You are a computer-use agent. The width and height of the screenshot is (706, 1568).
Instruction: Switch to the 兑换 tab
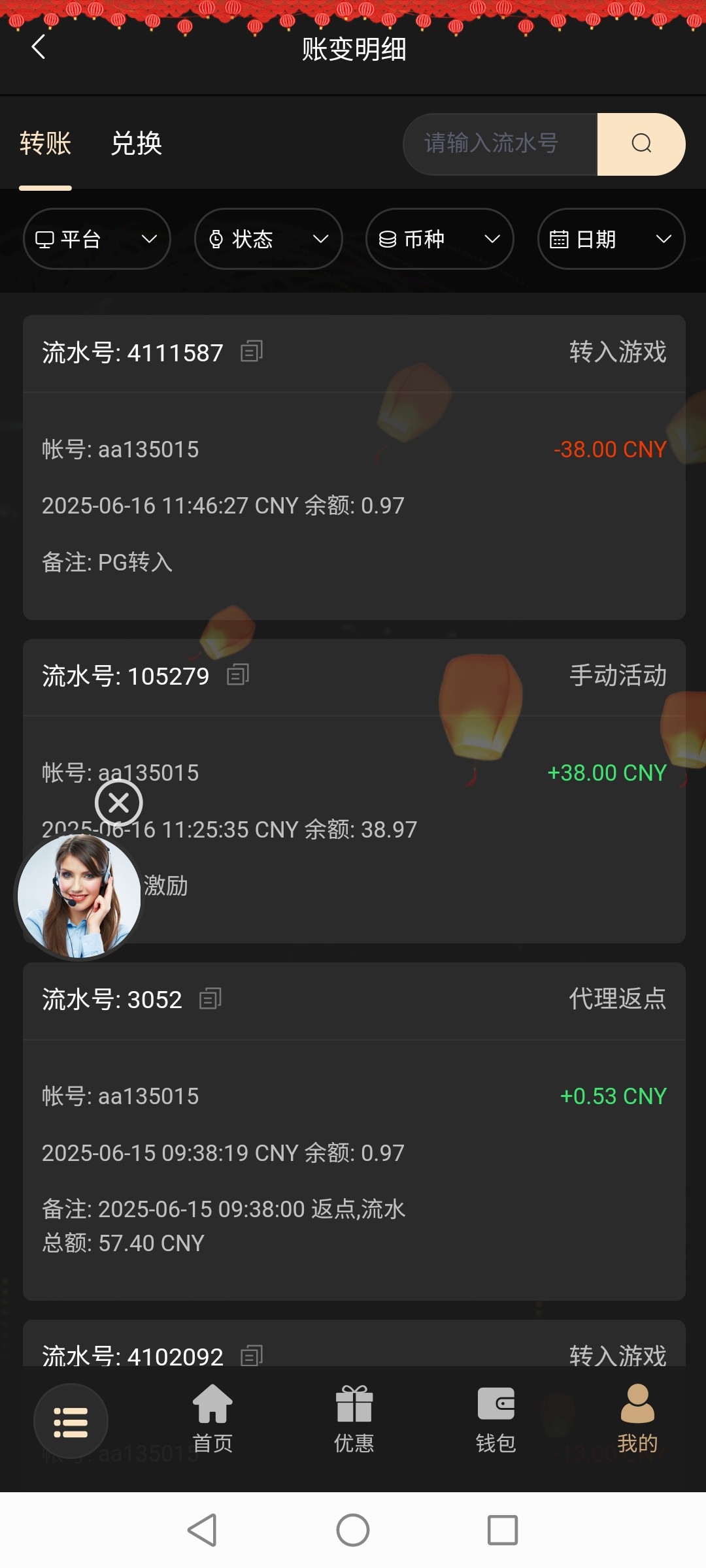(137, 144)
